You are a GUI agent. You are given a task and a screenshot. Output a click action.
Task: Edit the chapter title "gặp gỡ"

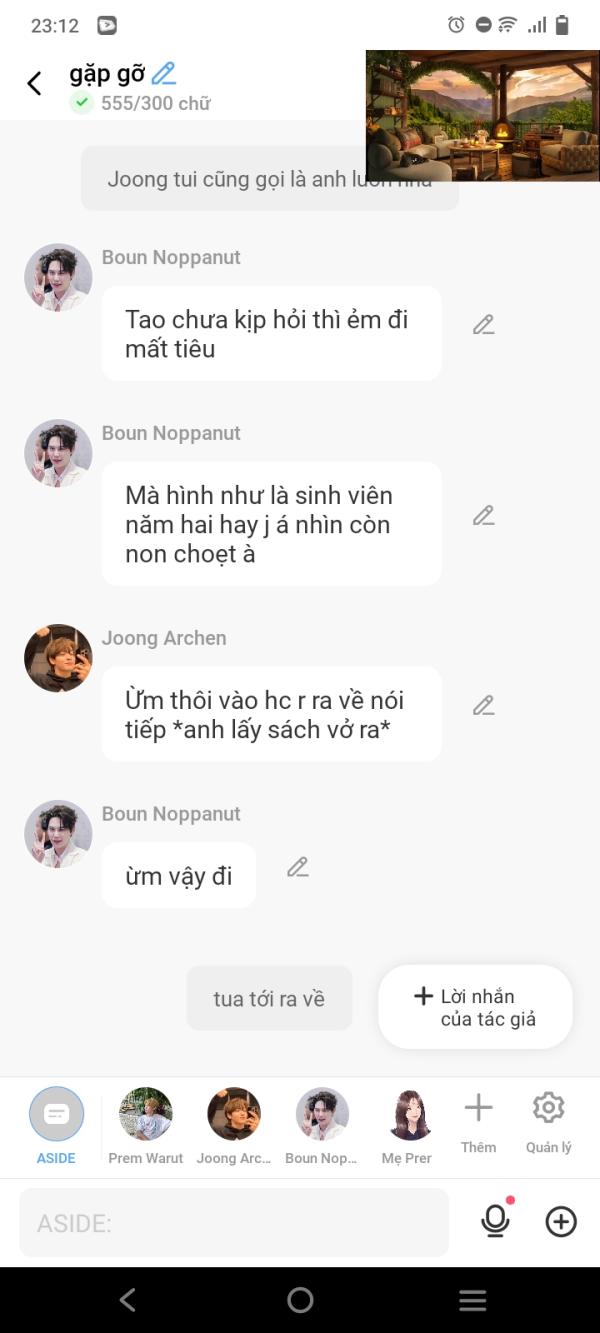coord(164,73)
